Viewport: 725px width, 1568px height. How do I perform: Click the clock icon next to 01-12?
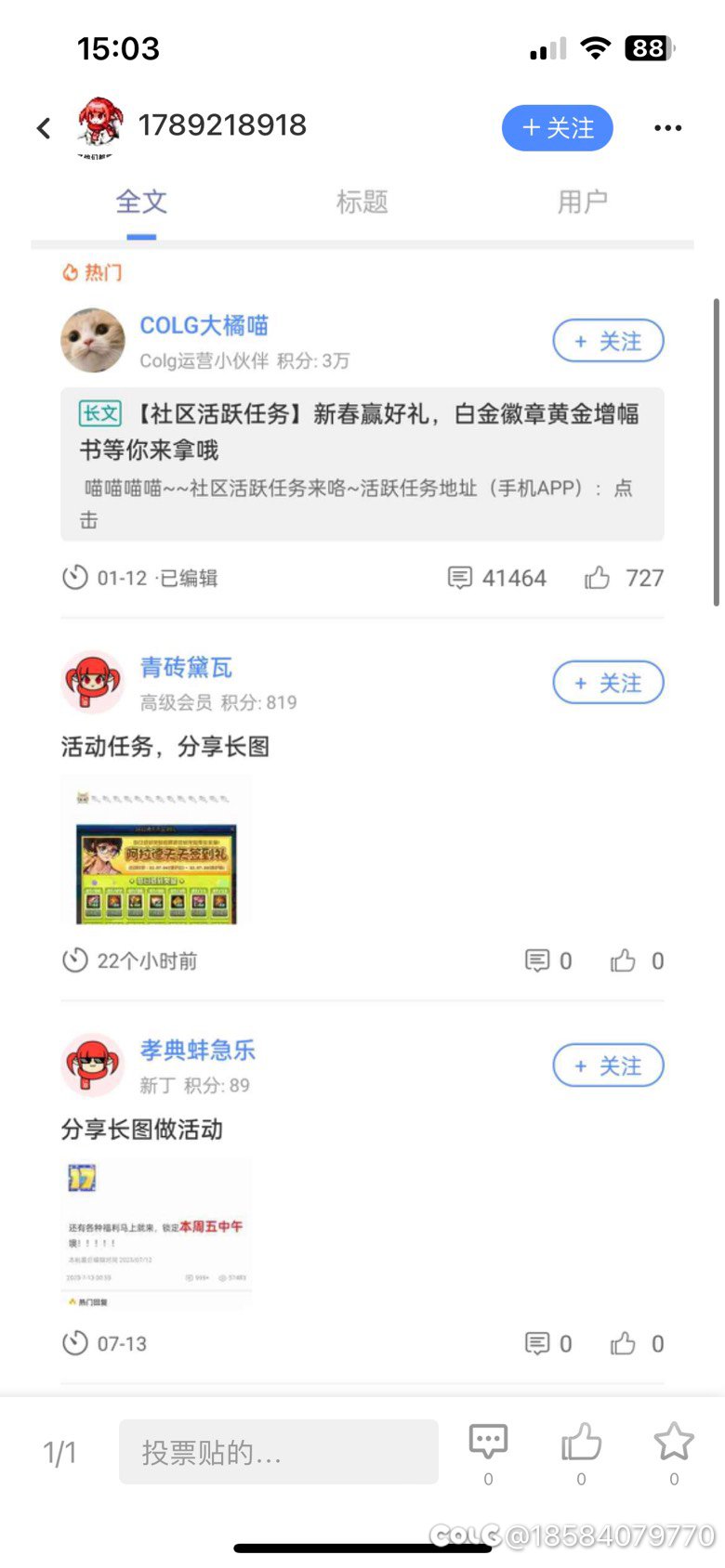pos(76,577)
